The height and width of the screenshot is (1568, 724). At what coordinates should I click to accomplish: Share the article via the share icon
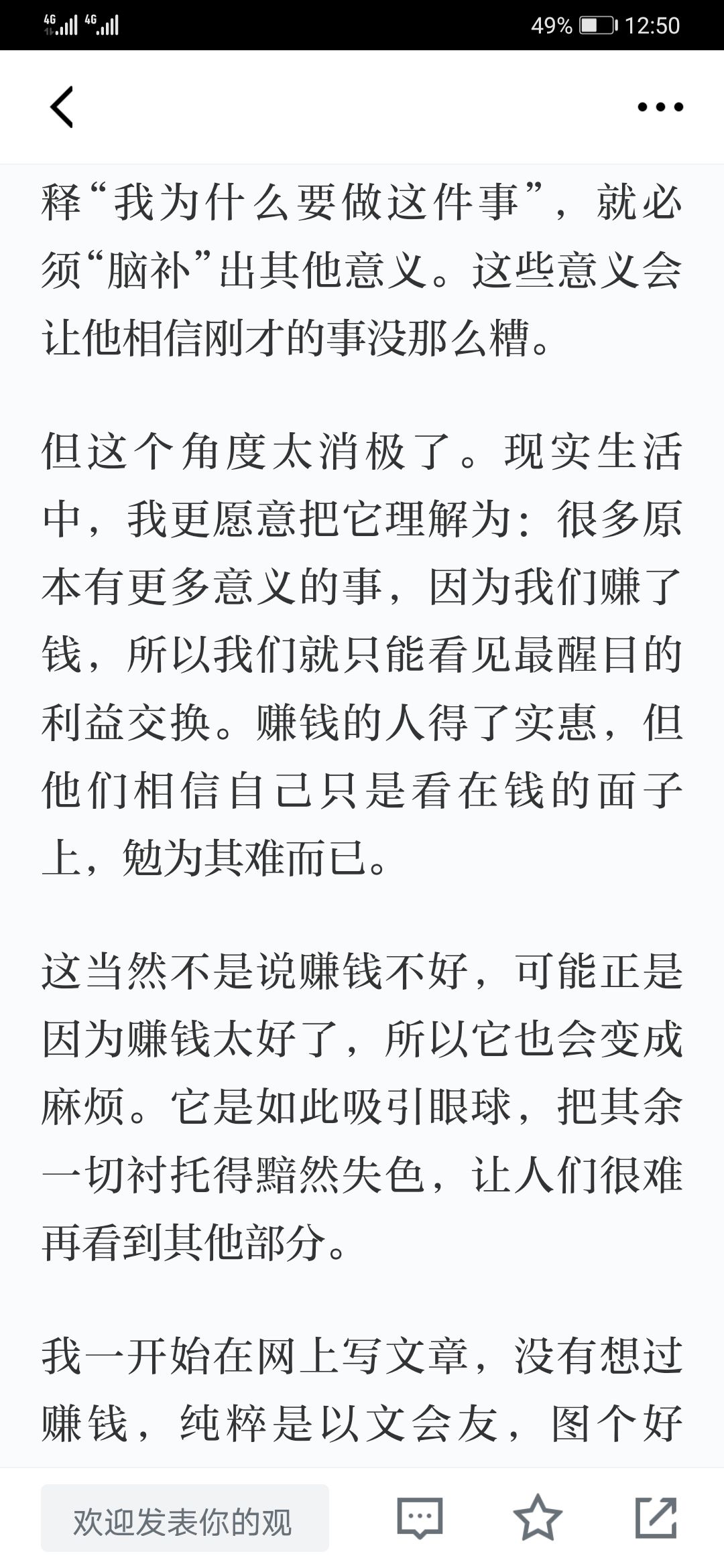click(656, 1517)
